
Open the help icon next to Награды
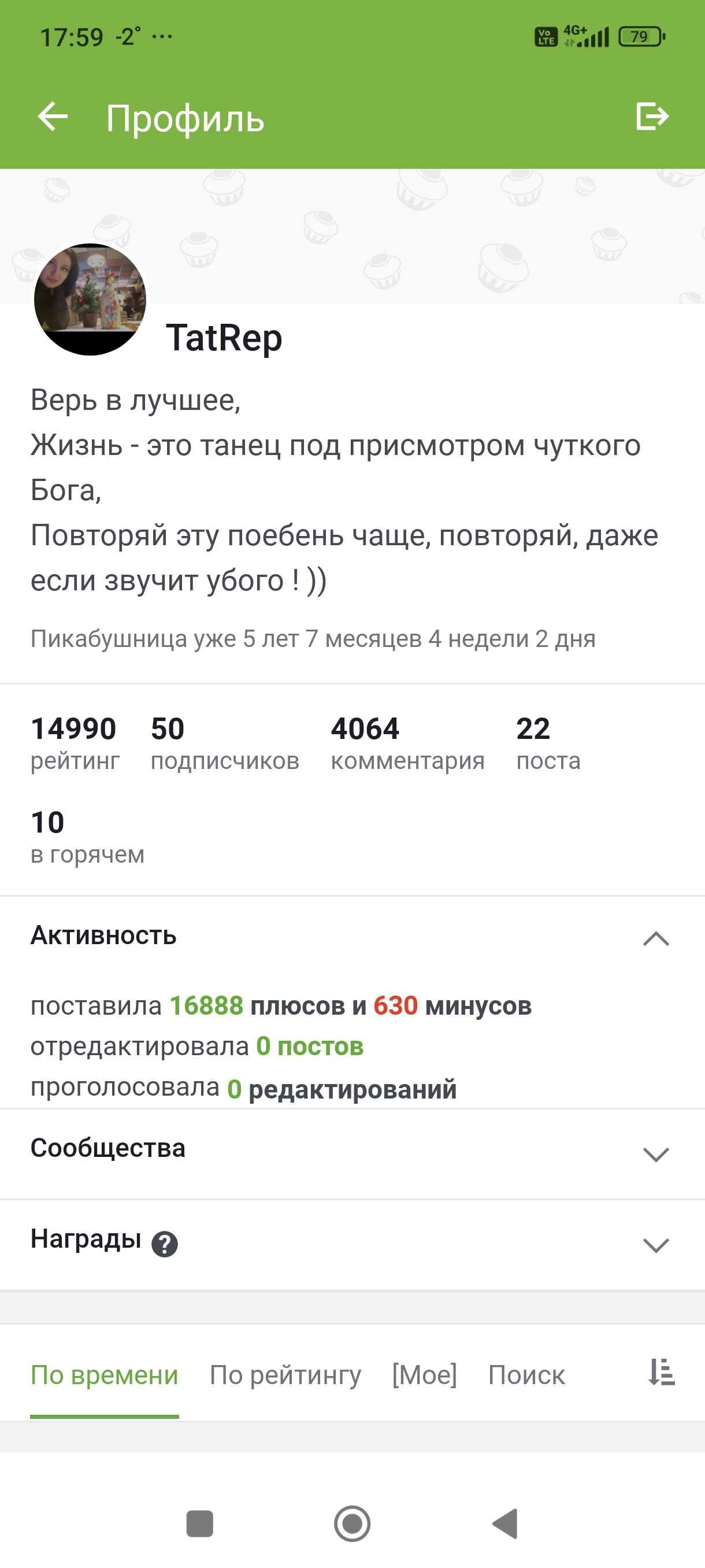164,1244
